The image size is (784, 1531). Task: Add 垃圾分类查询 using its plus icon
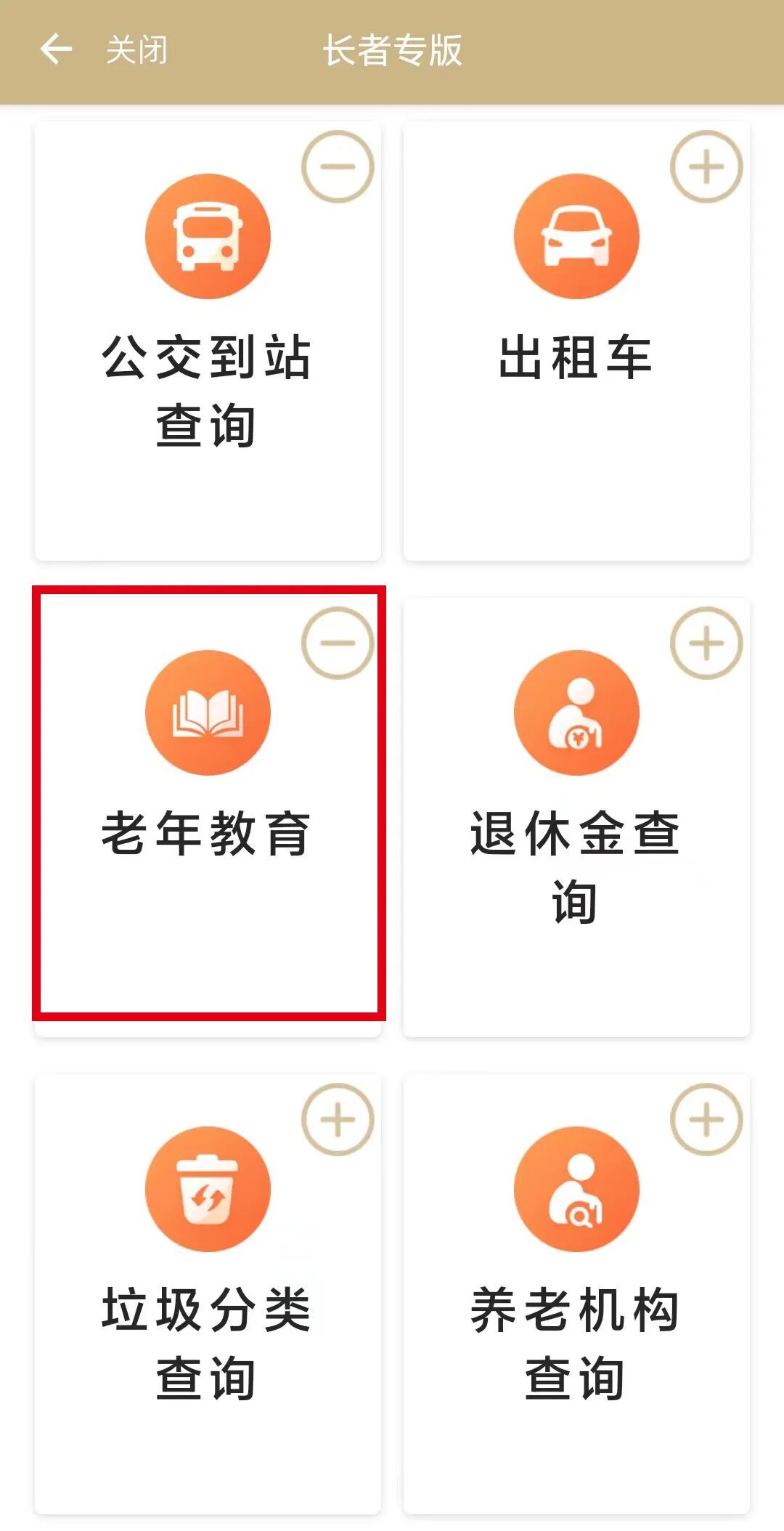click(338, 1119)
